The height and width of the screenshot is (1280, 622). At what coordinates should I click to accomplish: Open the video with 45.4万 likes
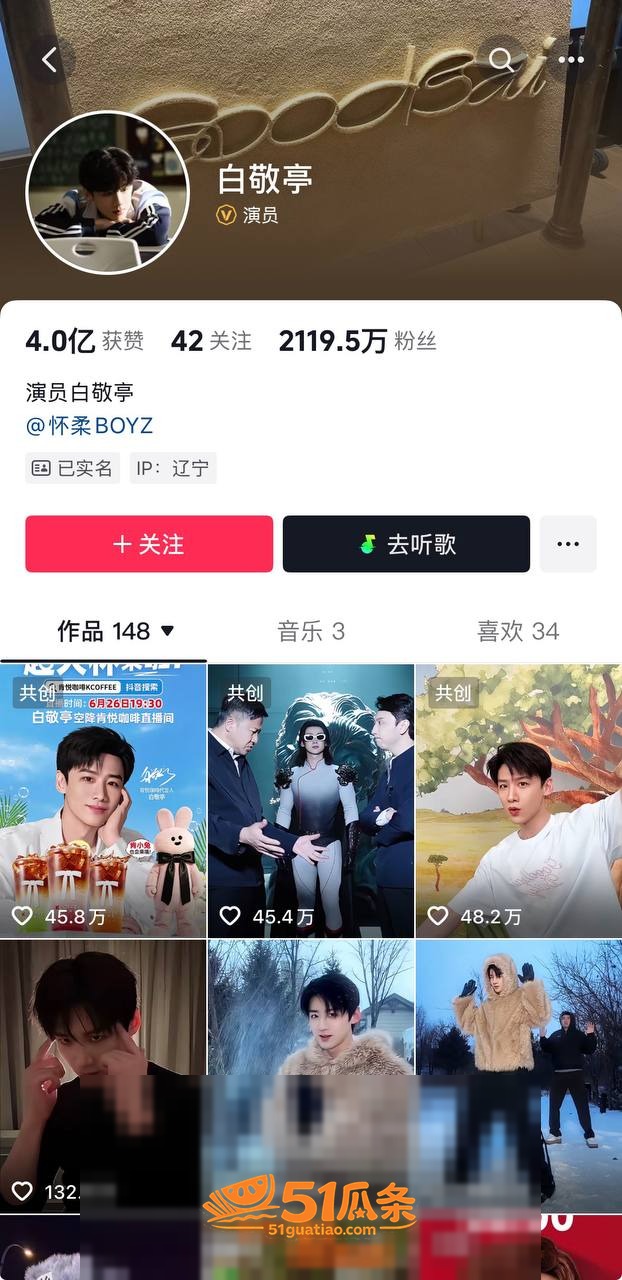pyautogui.click(x=311, y=800)
